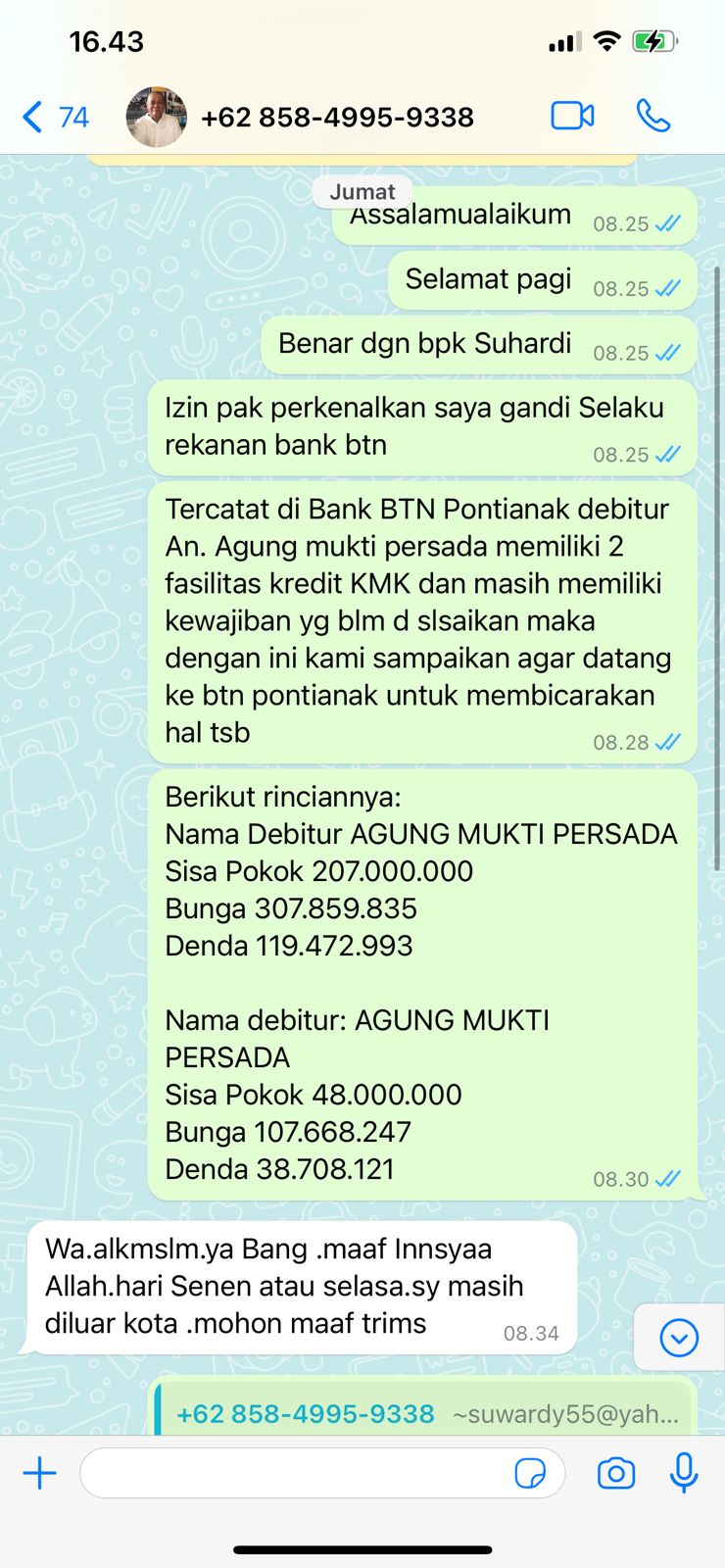This screenshot has width=725, height=1568.
Task: Open the camera to send a photo
Action: tap(615, 1473)
